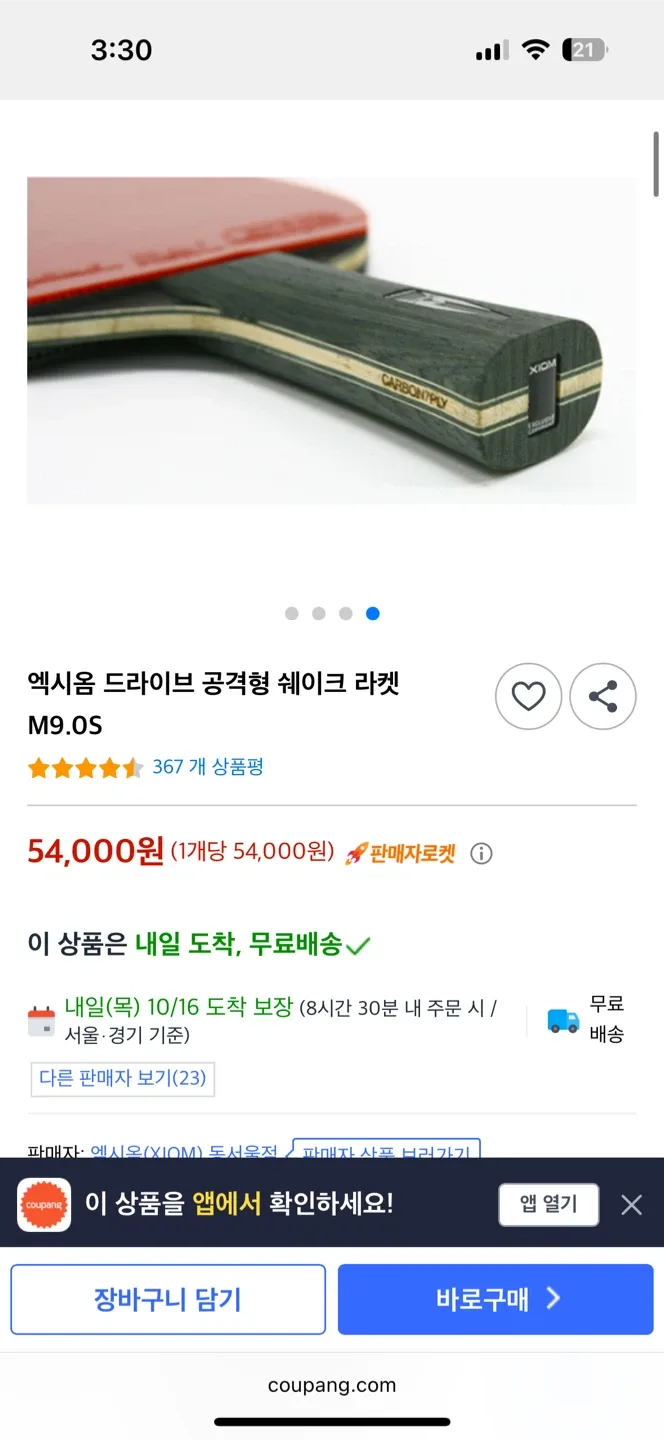This screenshot has width=664, height=1440.
Task: Open the racket product image
Action: pyautogui.click(x=332, y=340)
